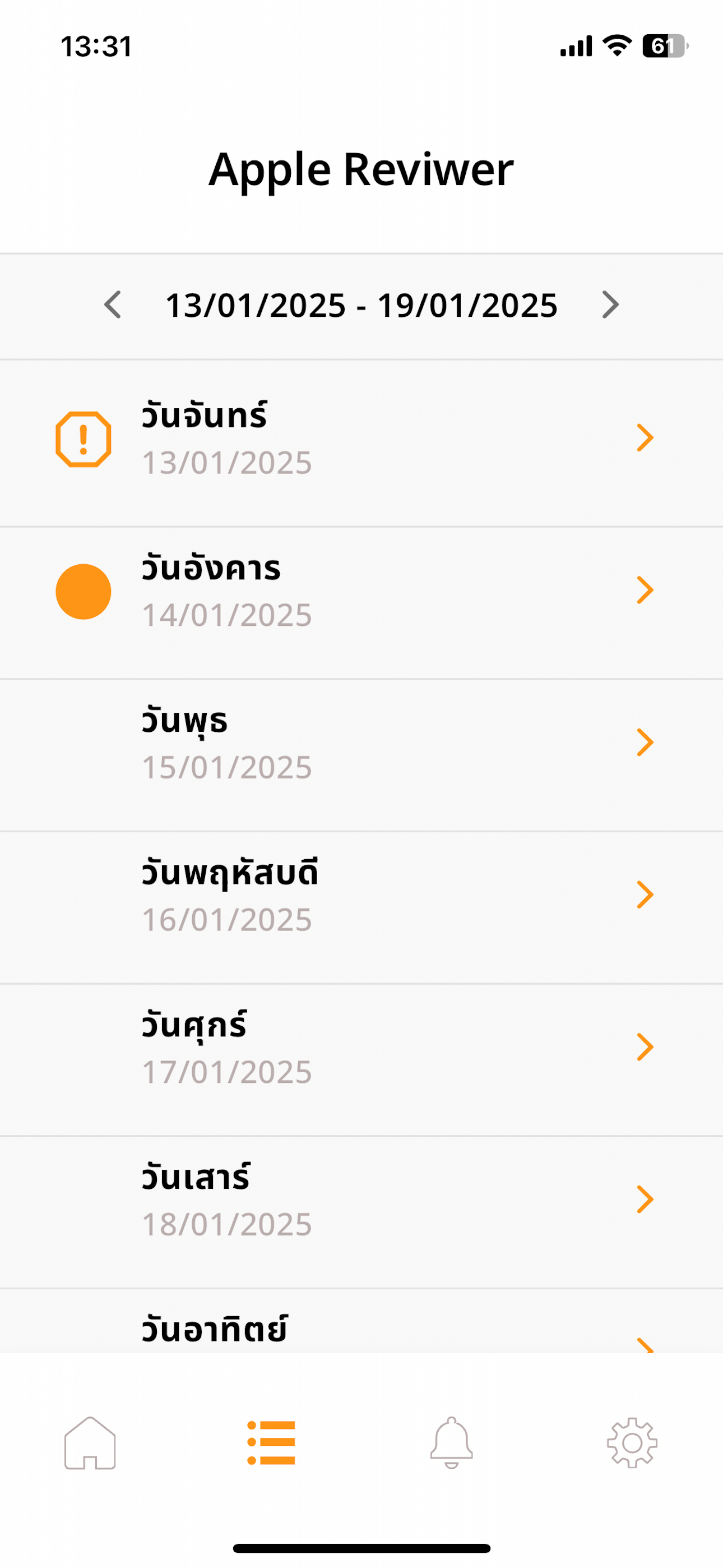Open วันอังคาร 14/01/2025 entry
The image size is (723, 1568).
coord(361,603)
